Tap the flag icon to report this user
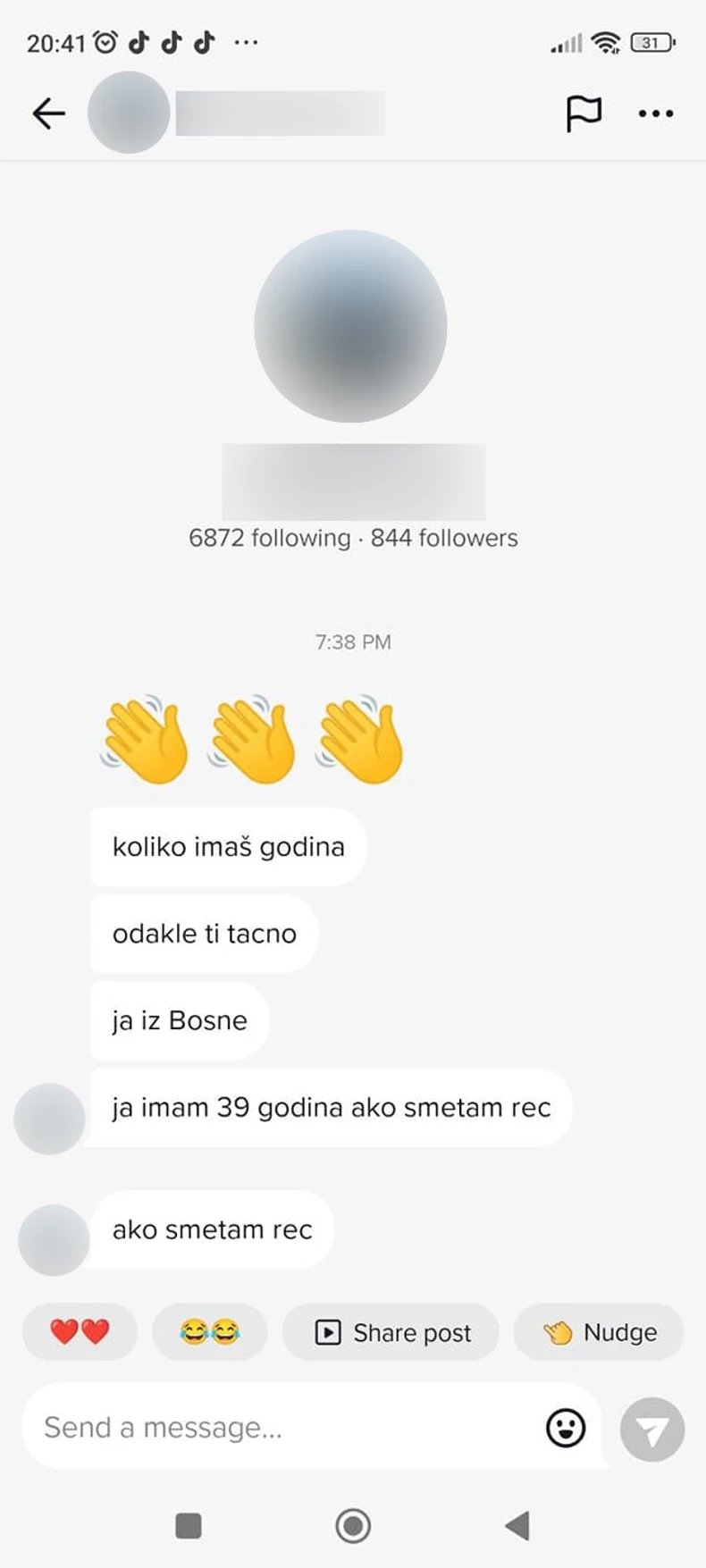The height and width of the screenshot is (1568, 706). (x=585, y=113)
